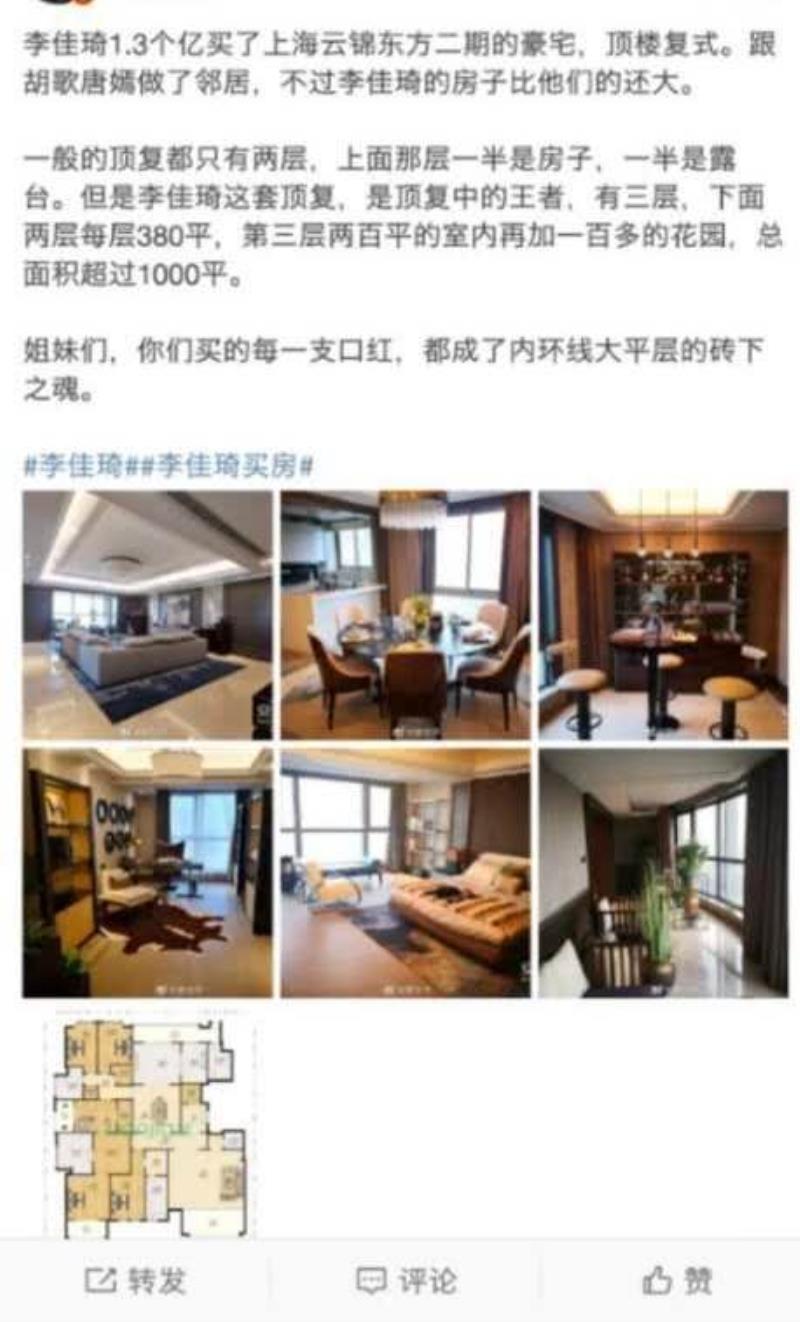The image size is (800, 1322).
Task: Like the post with 赞
Action: [677, 1280]
